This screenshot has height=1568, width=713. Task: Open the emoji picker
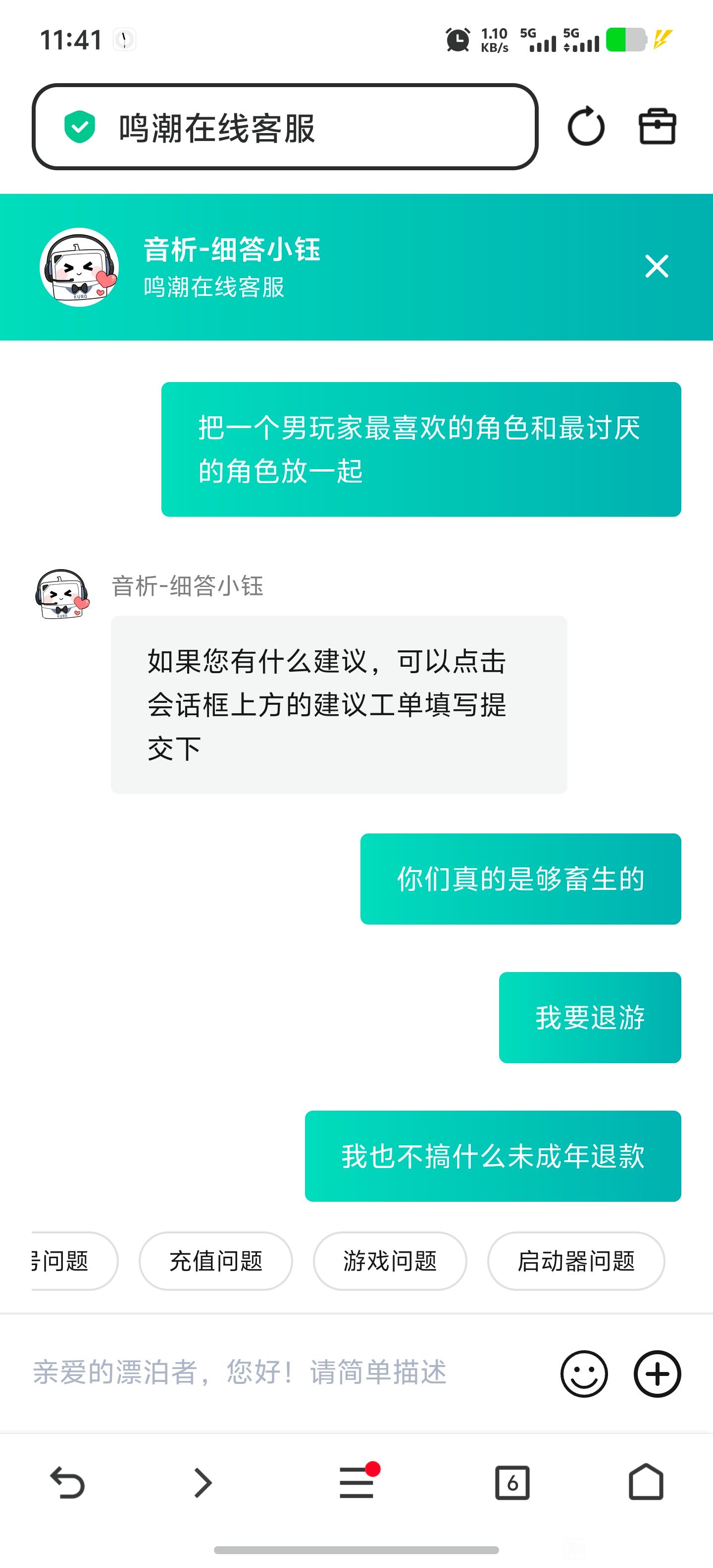(x=584, y=1374)
